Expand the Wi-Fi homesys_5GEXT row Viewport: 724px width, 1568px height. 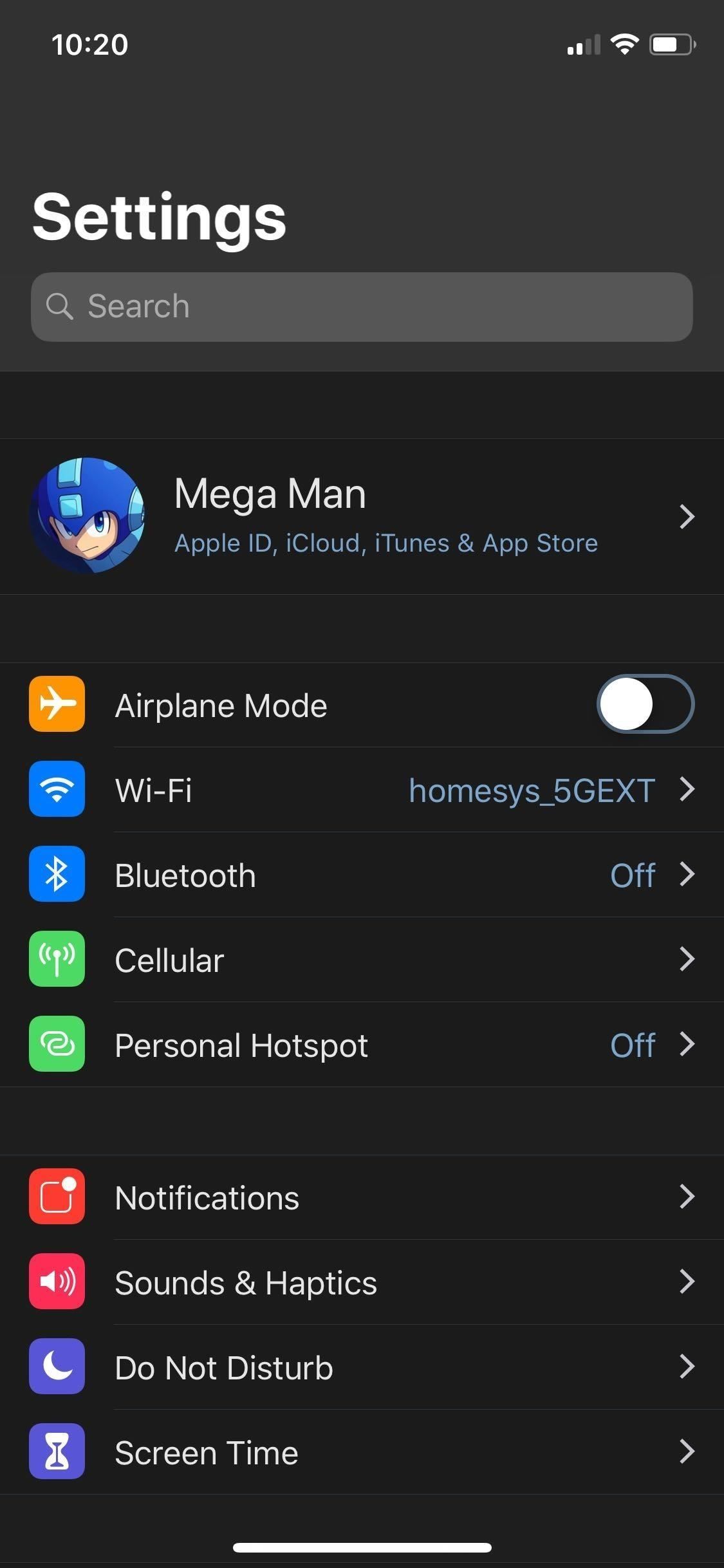pos(360,790)
